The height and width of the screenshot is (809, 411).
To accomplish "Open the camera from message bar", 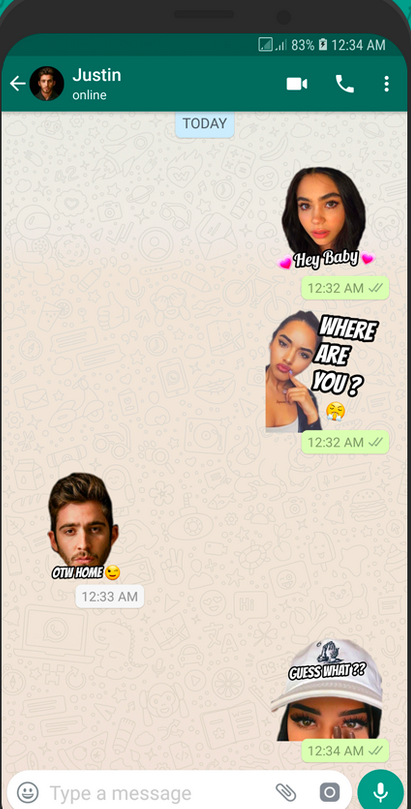I will point(330,791).
